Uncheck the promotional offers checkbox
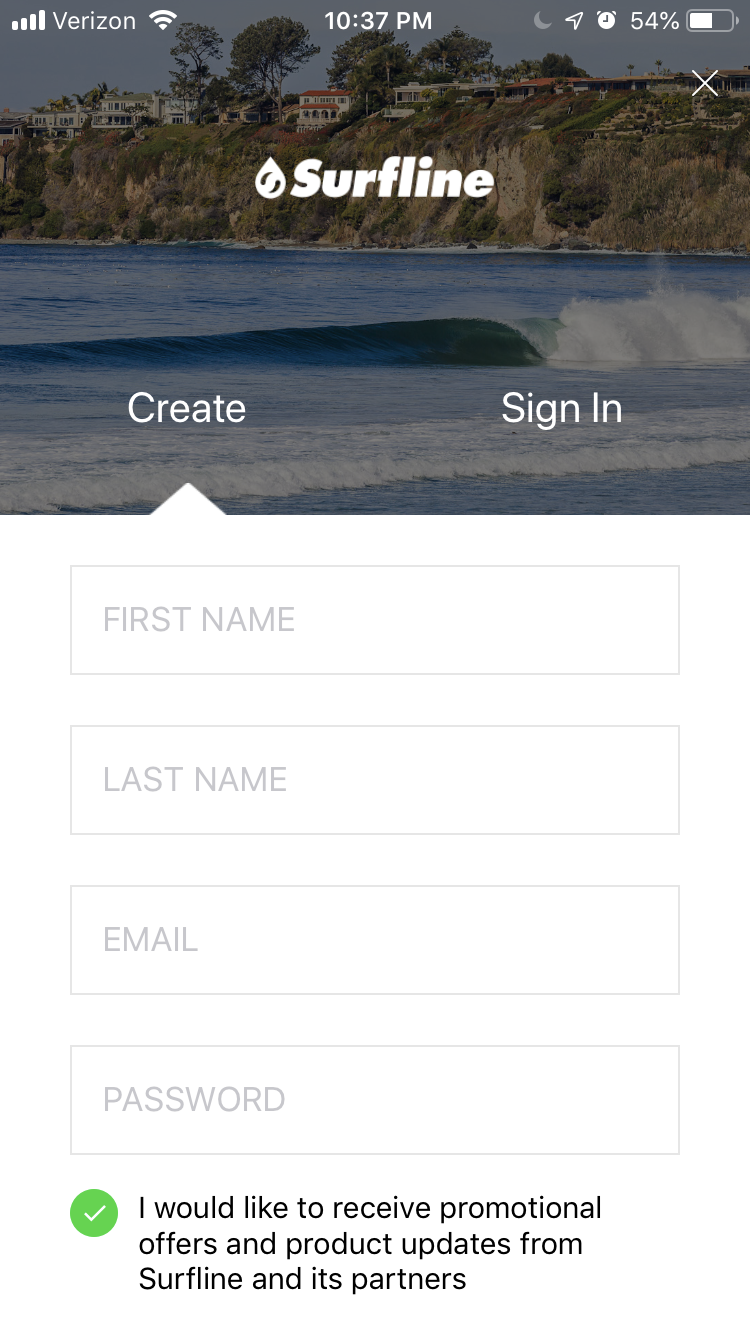 [x=94, y=1213]
